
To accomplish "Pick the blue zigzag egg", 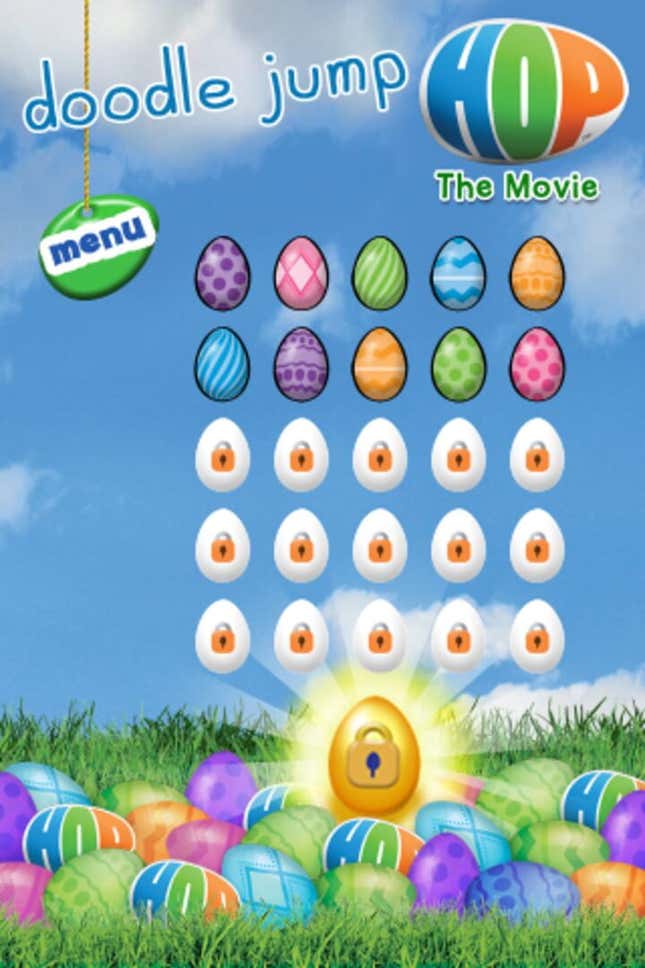I will [x=458, y=273].
